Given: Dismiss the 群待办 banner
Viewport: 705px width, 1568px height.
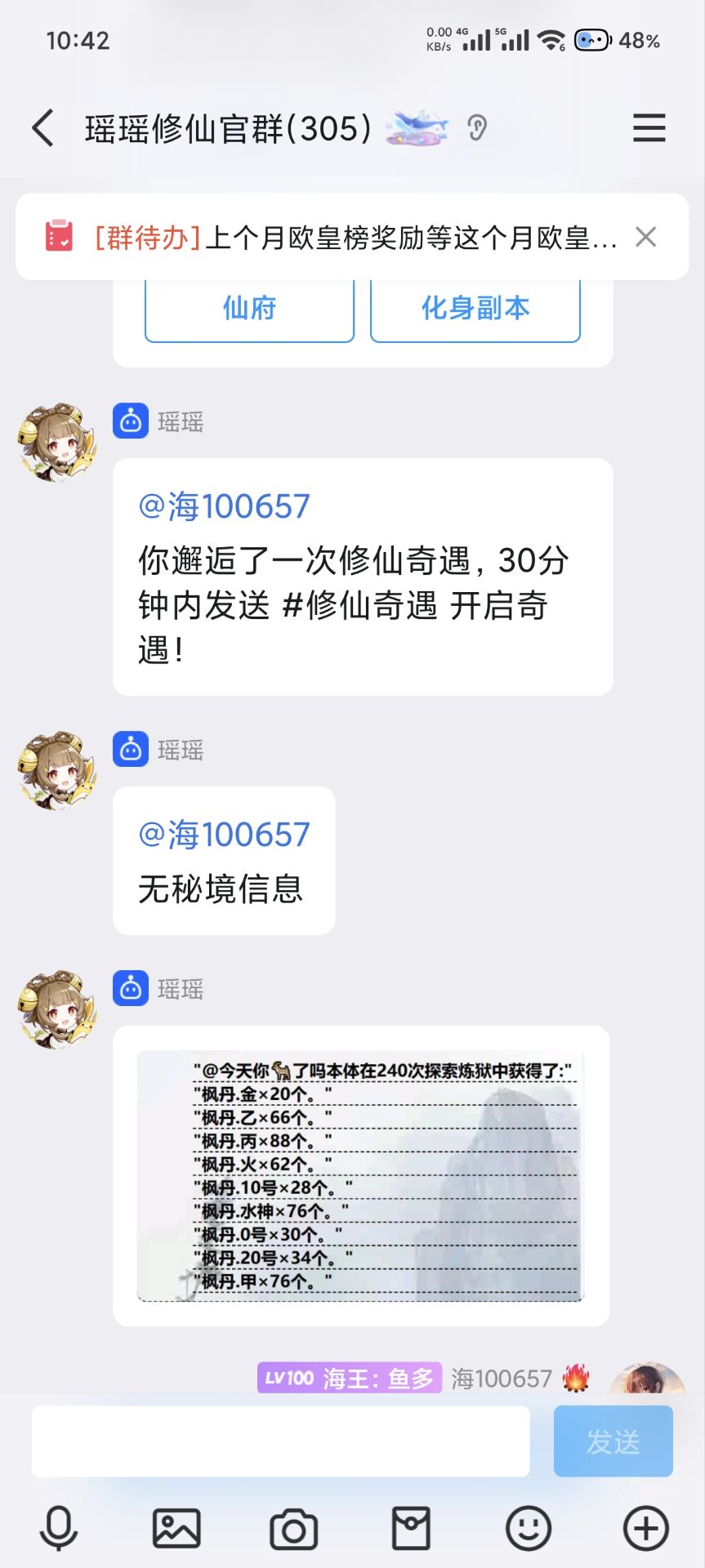Looking at the screenshot, I should point(645,238).
